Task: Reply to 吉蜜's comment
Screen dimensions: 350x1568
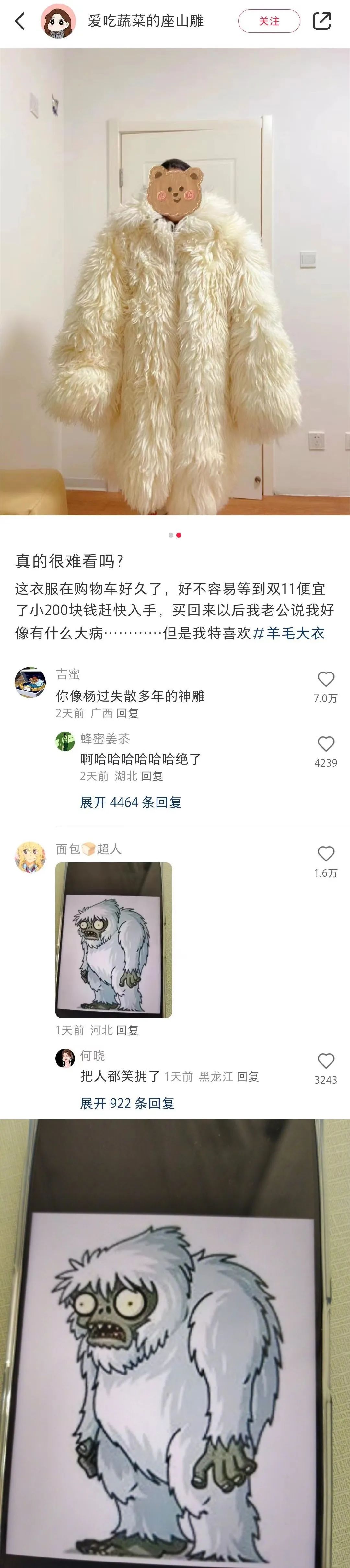Action: pos(127,713)
